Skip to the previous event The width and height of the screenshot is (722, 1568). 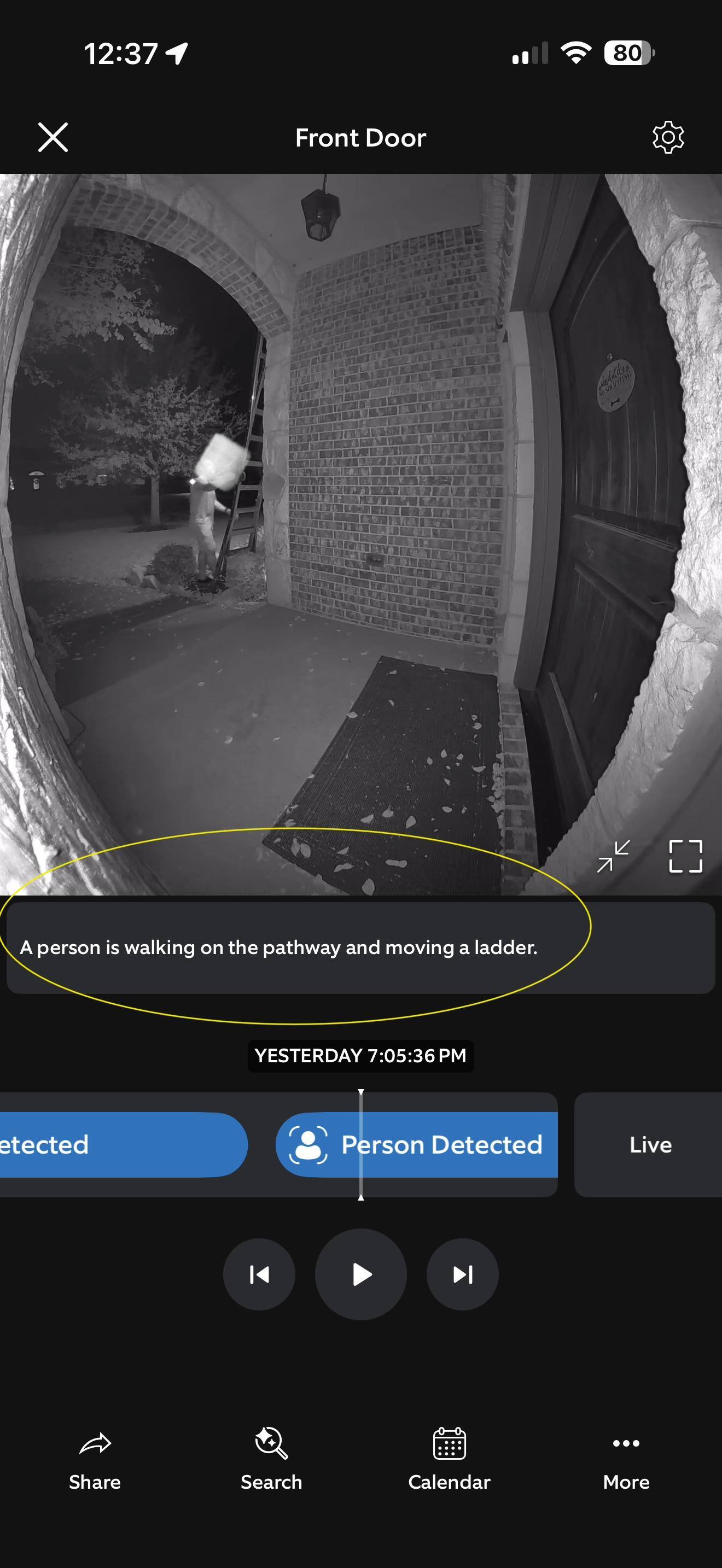(x=259, y=1274)
